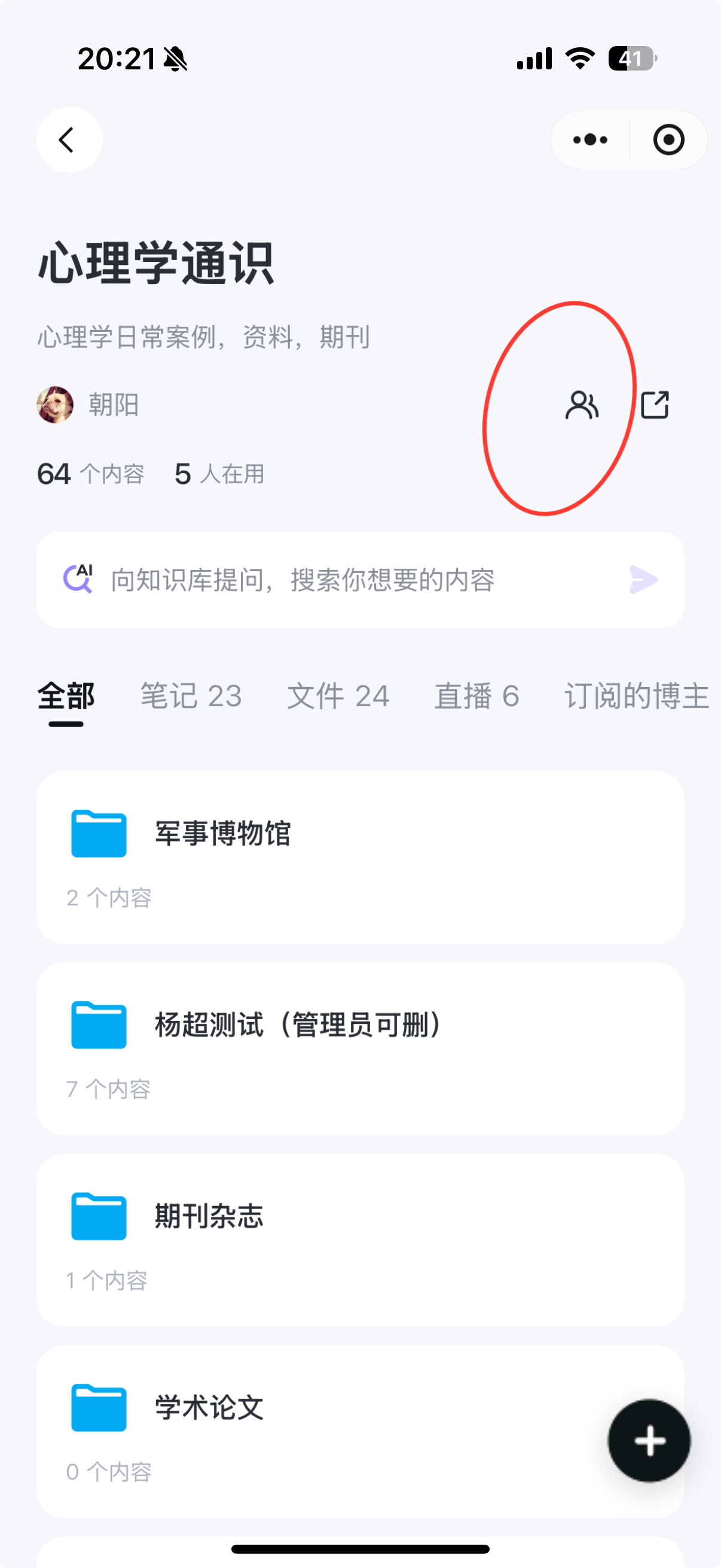Switch to the 全部 tab

[66, 696]
